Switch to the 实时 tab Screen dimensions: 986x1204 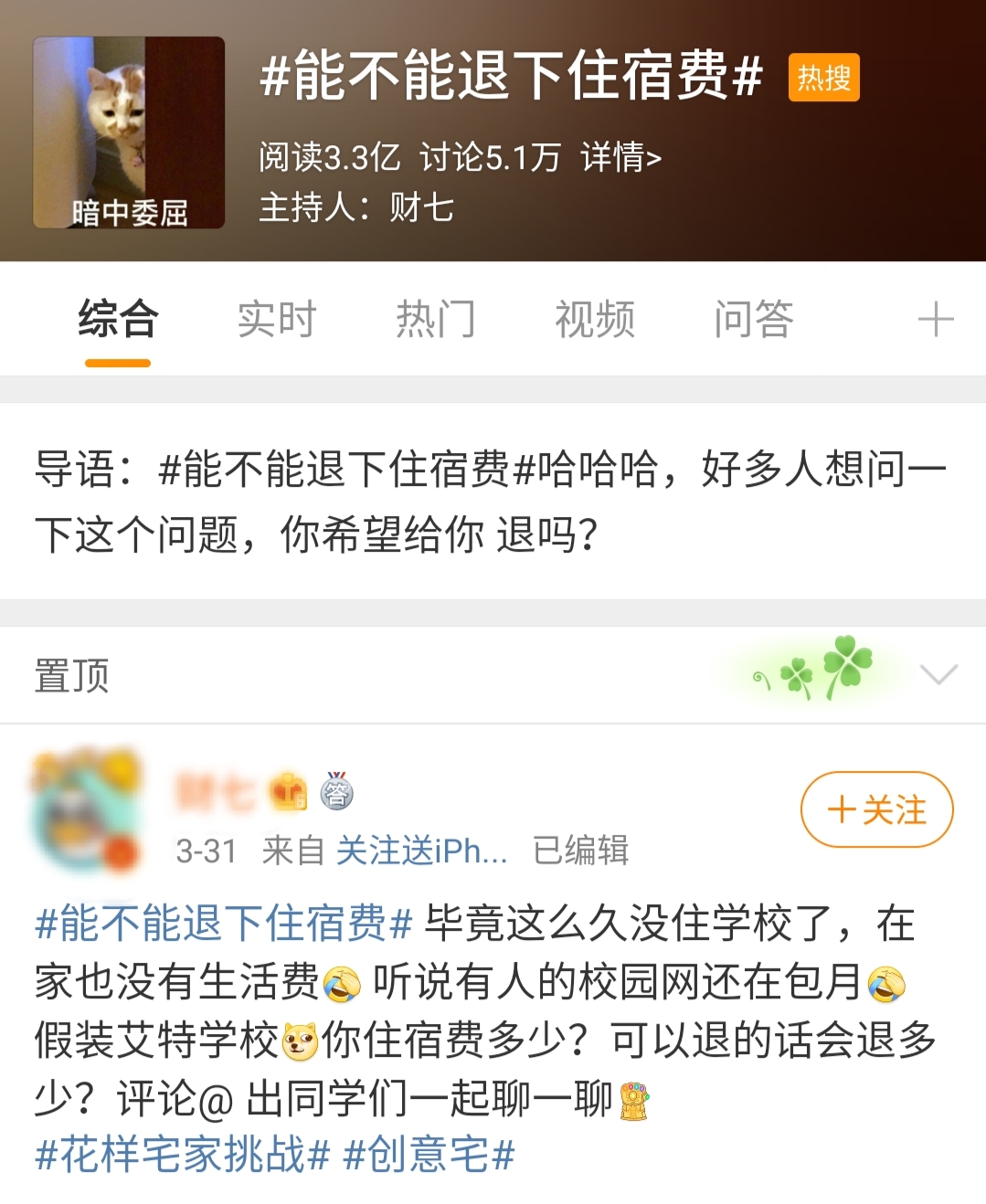point(275,320)
